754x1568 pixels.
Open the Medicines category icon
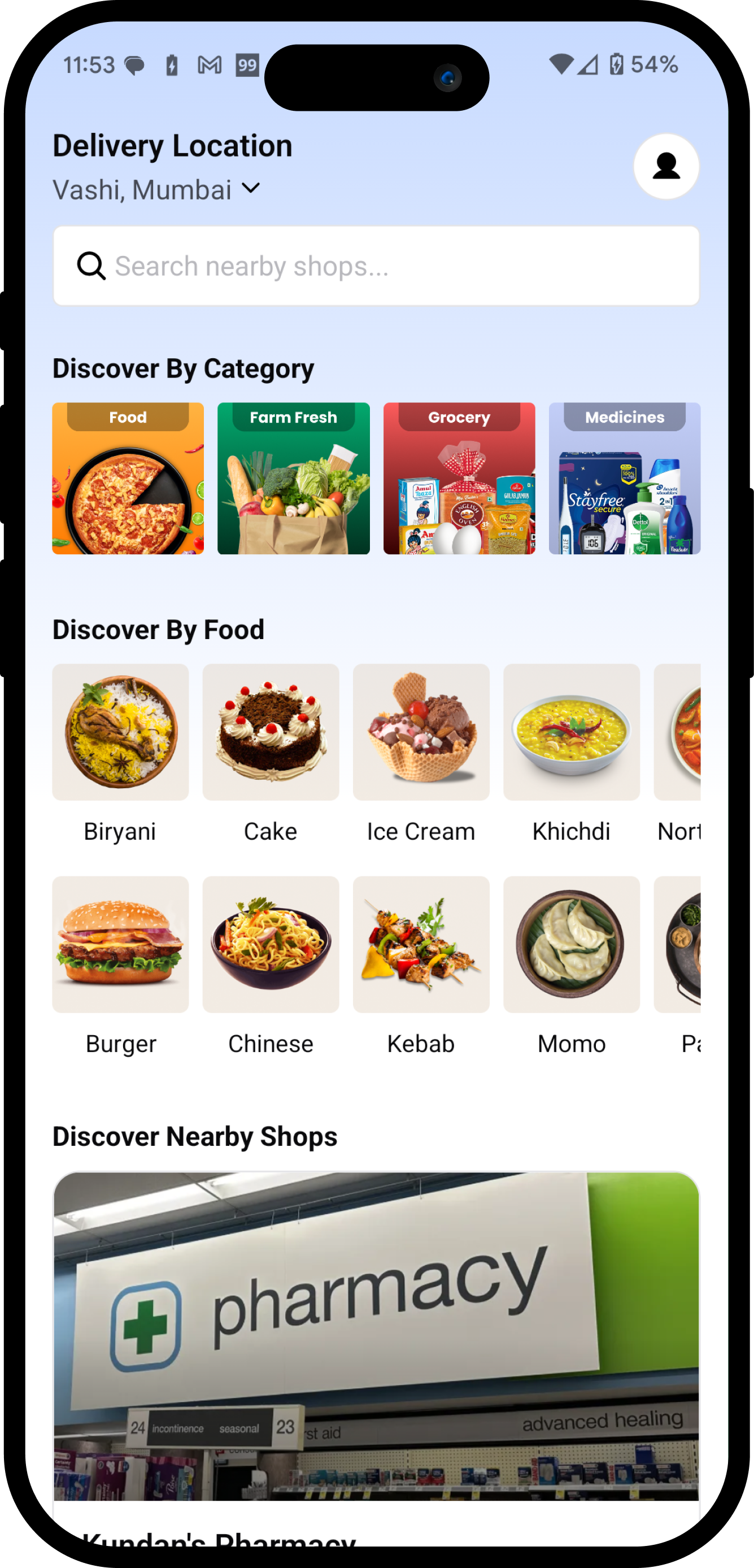(x=624, y=479)
